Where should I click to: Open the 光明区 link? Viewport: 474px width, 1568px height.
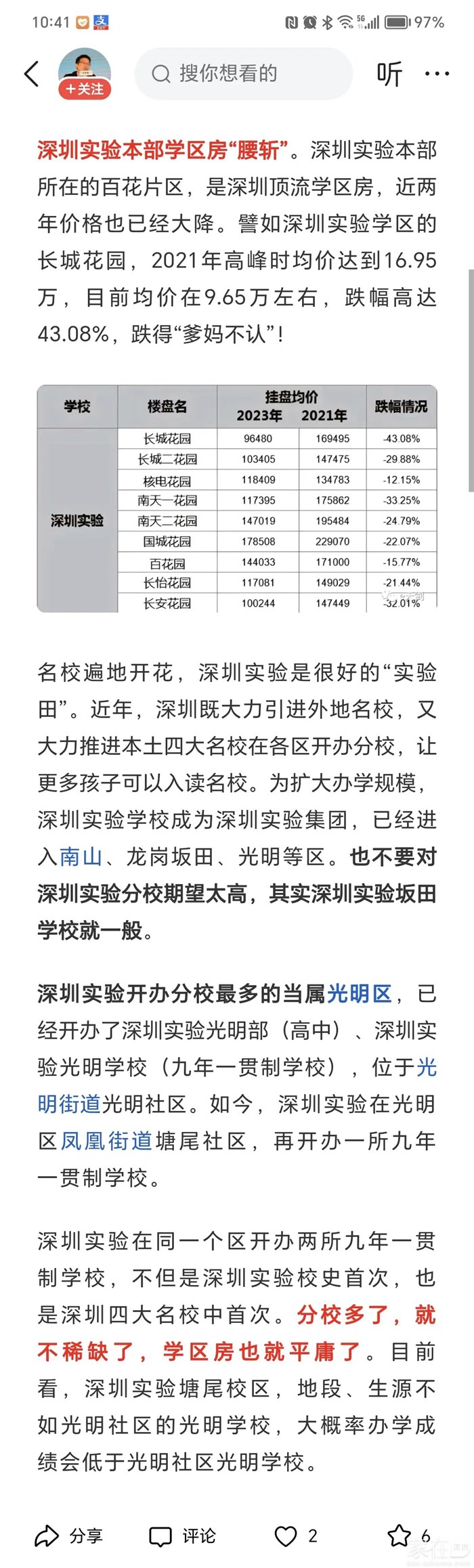360,993
